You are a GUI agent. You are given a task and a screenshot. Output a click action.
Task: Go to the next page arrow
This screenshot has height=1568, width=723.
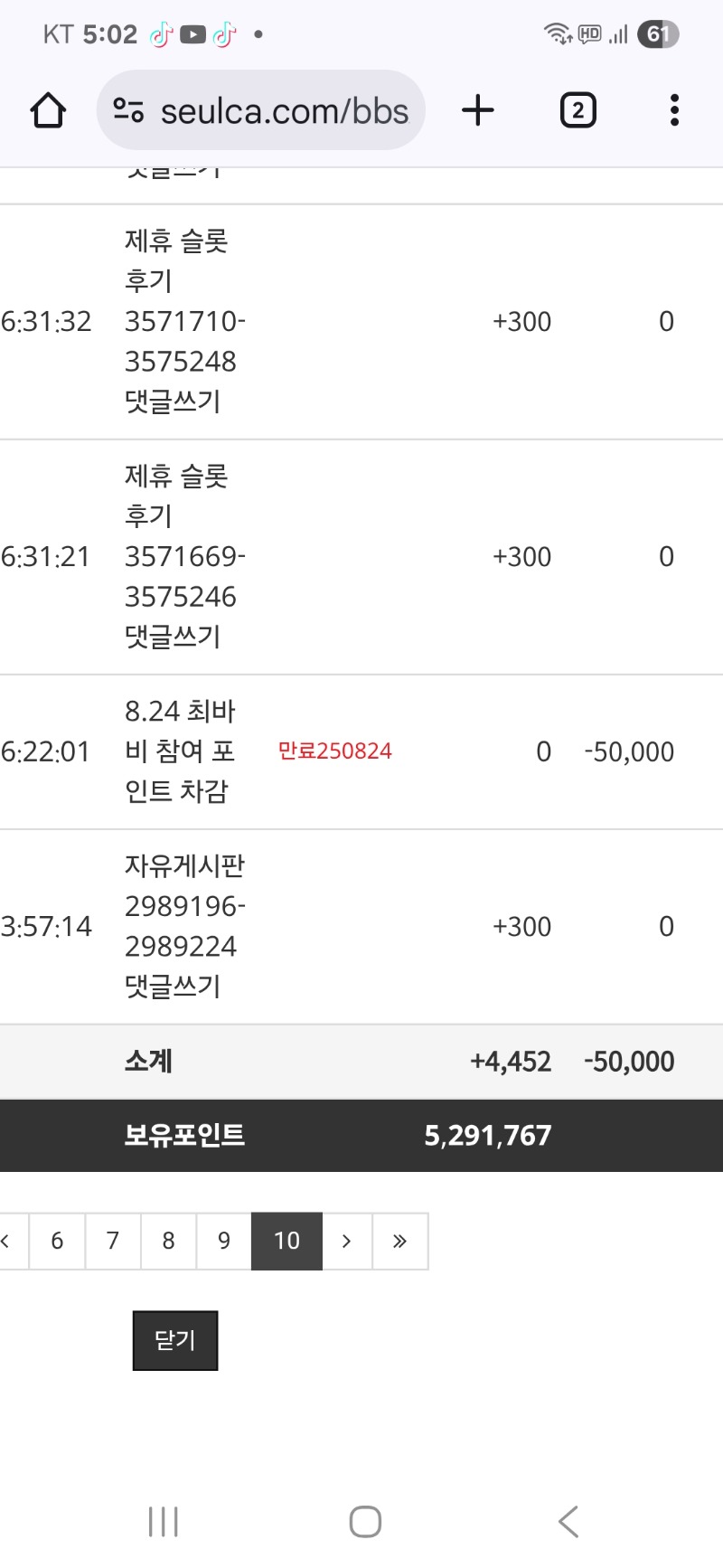point(347,1241)
